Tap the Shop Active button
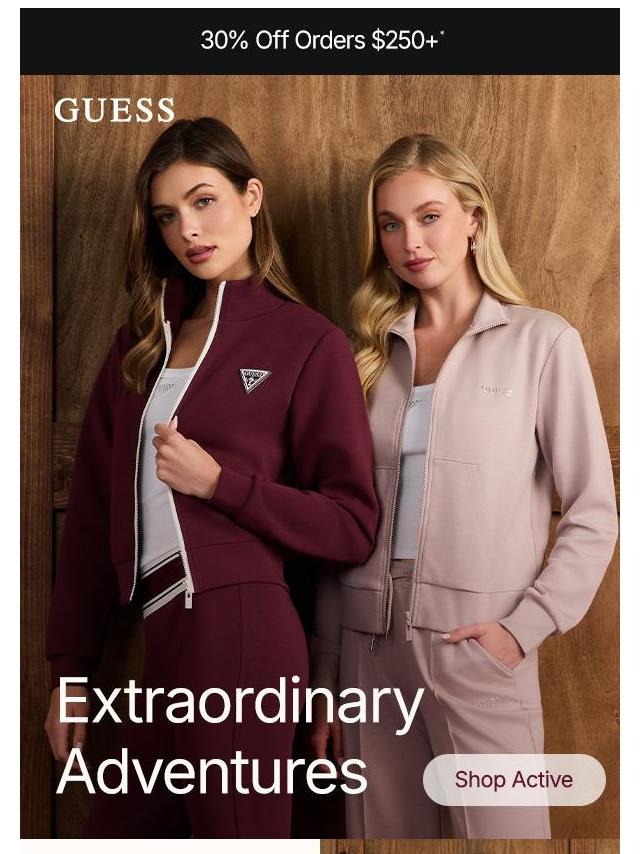Viewport: 640px width, 854px height. [514, 780]
